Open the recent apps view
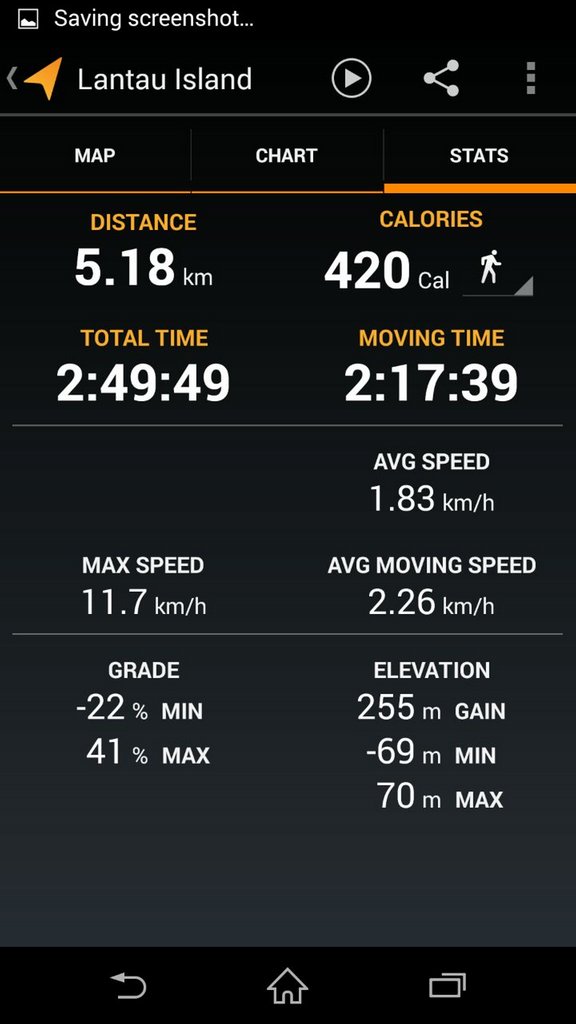The height and width of the screenshot is (1024, 576). tap(447, 985)
